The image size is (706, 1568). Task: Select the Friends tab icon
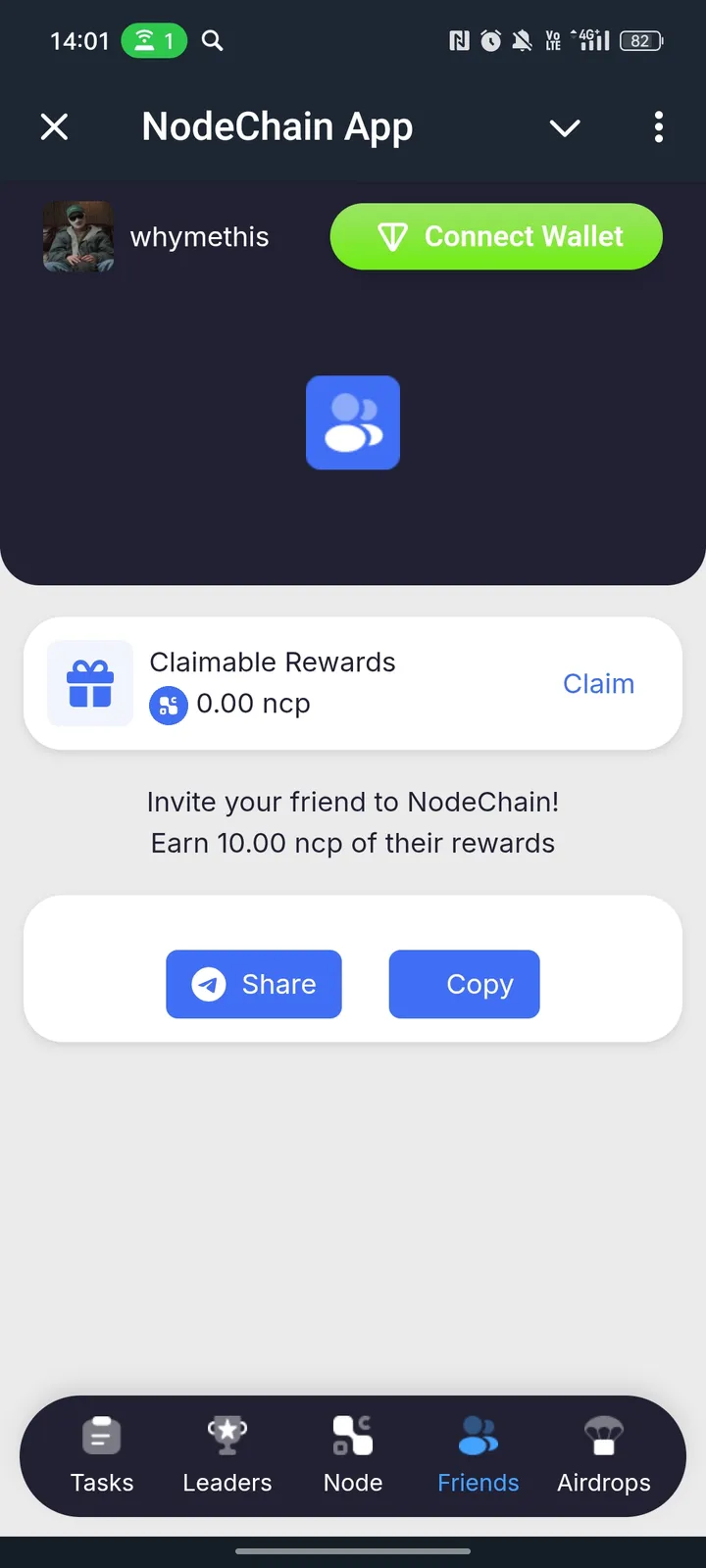478,1435
